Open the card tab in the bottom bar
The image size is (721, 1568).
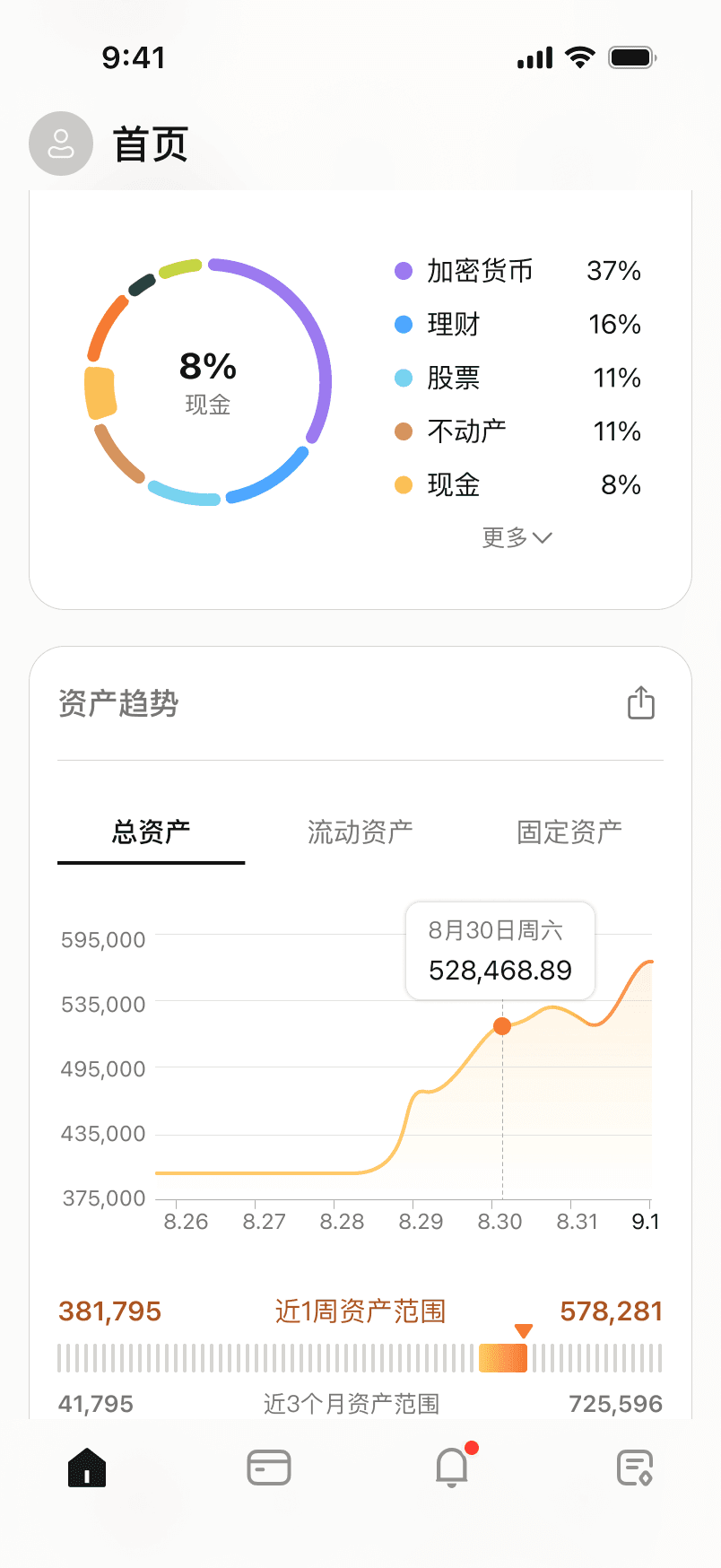click(269, 1468)
